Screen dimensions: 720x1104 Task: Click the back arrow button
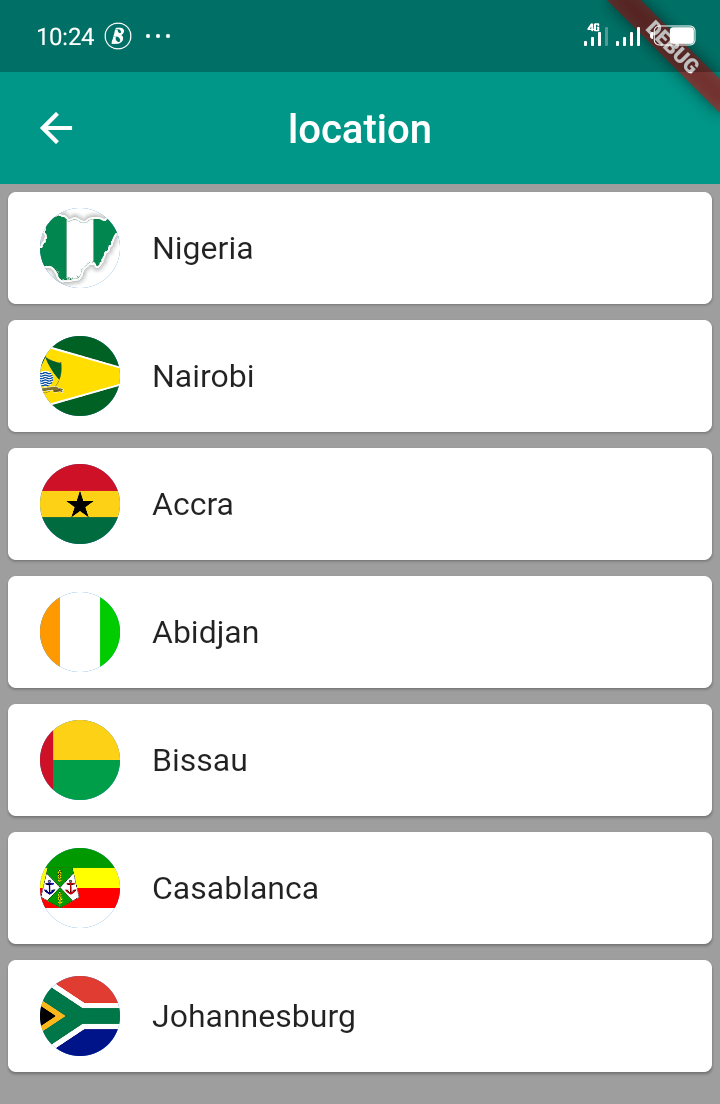pos(55,128)
